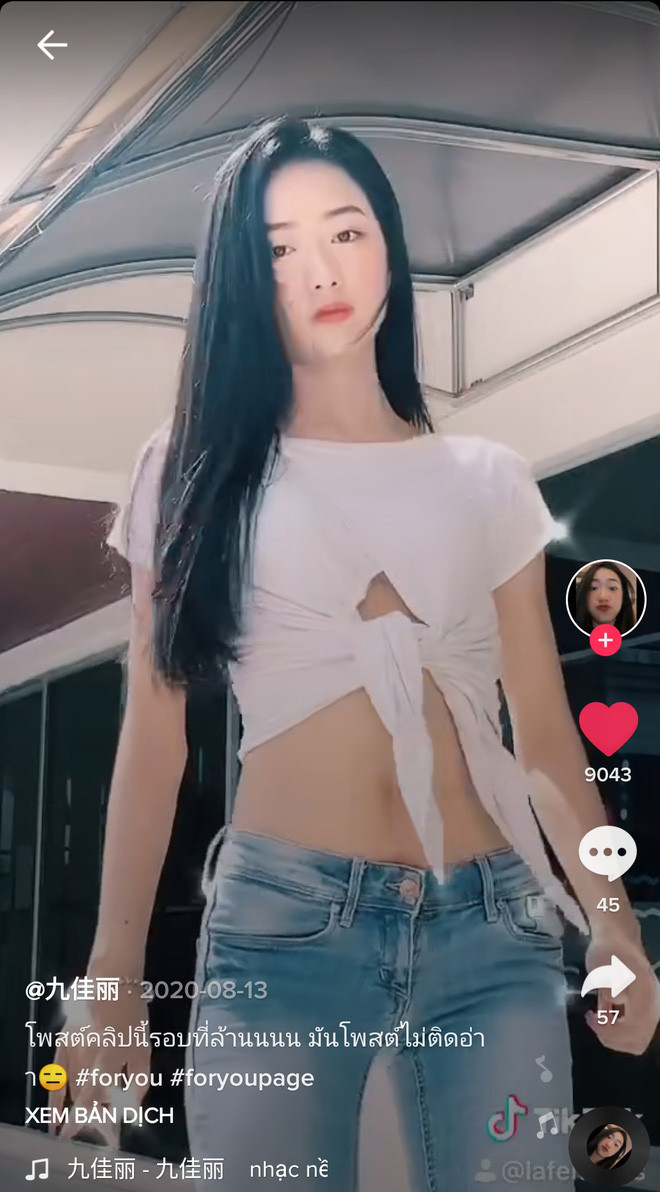The image size is (660, 1192).
Task: Like this video with the heart
Action: point(608,728)
